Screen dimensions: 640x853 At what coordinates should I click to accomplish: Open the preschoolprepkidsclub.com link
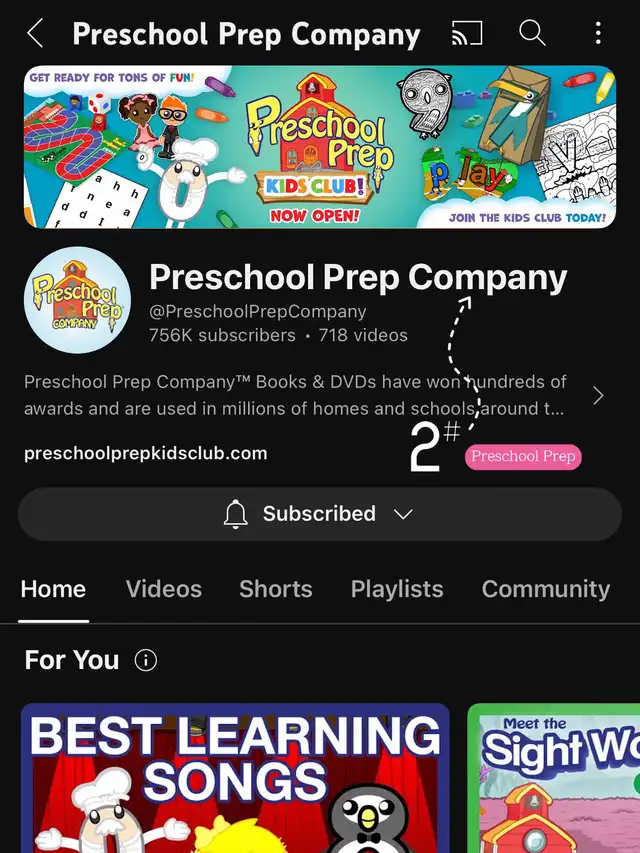coord(146,453)
